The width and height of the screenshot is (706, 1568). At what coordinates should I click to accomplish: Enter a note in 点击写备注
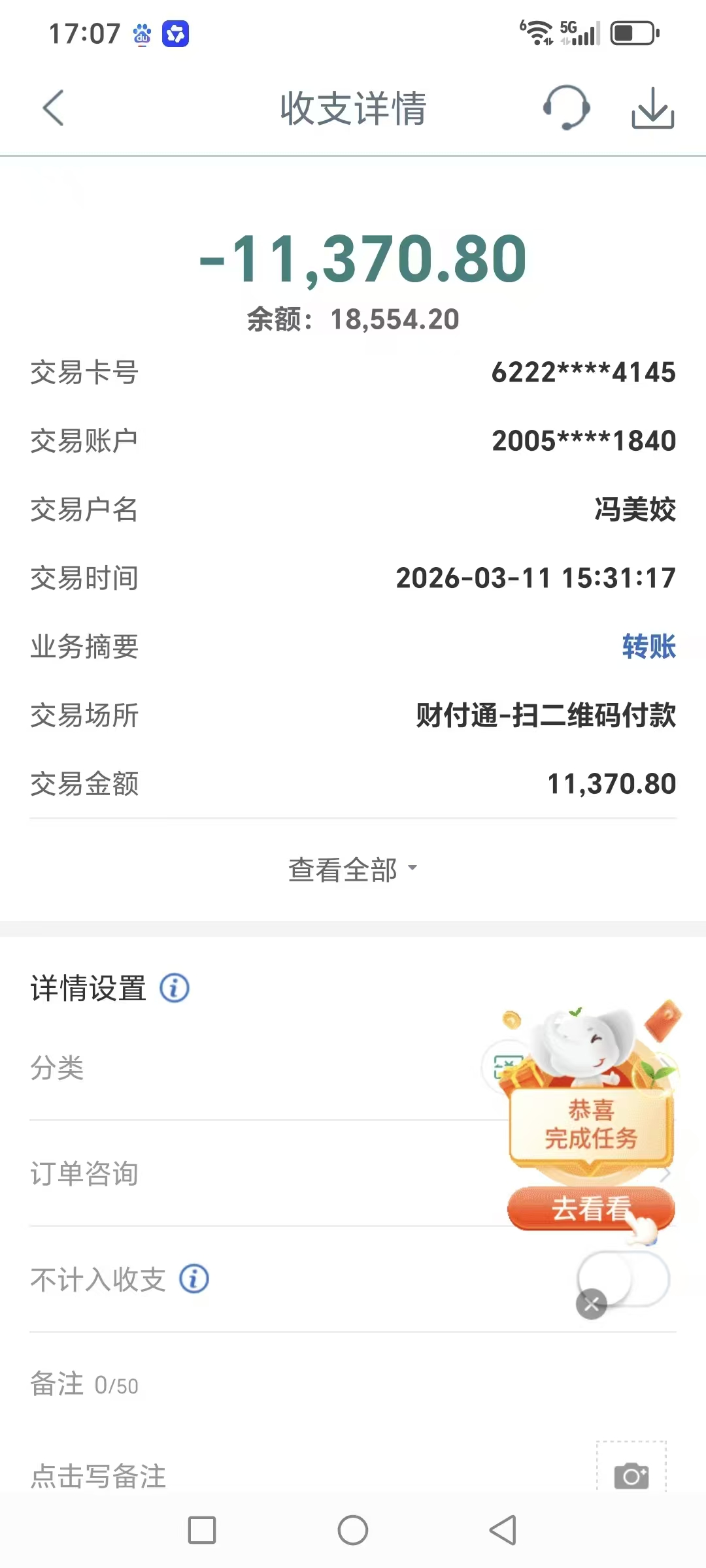tap(261, 1475)
